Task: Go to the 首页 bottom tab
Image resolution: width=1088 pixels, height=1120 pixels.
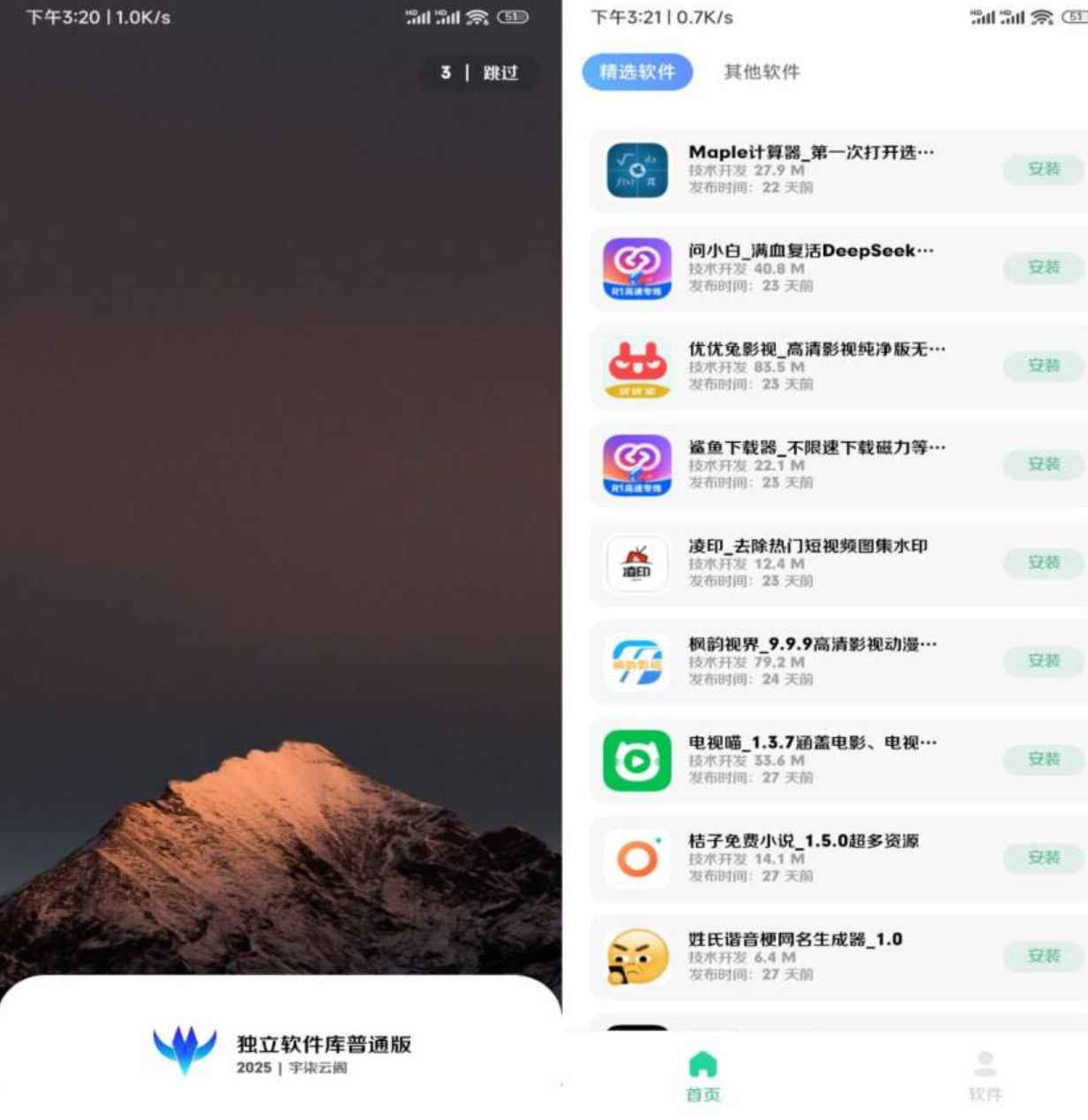Action: 703,1077
